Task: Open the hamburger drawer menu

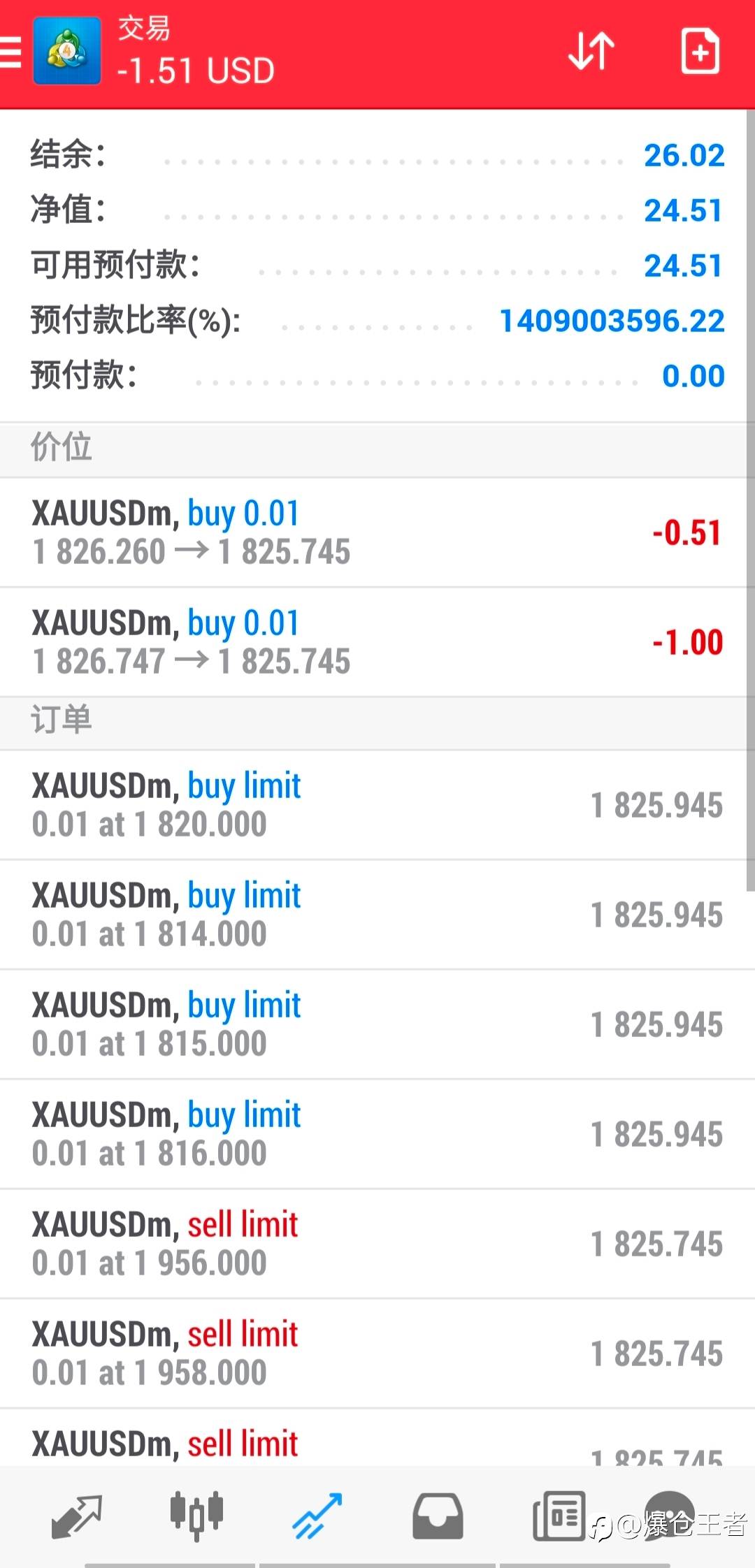Action: pyautogui.click(x=10, y=52)
